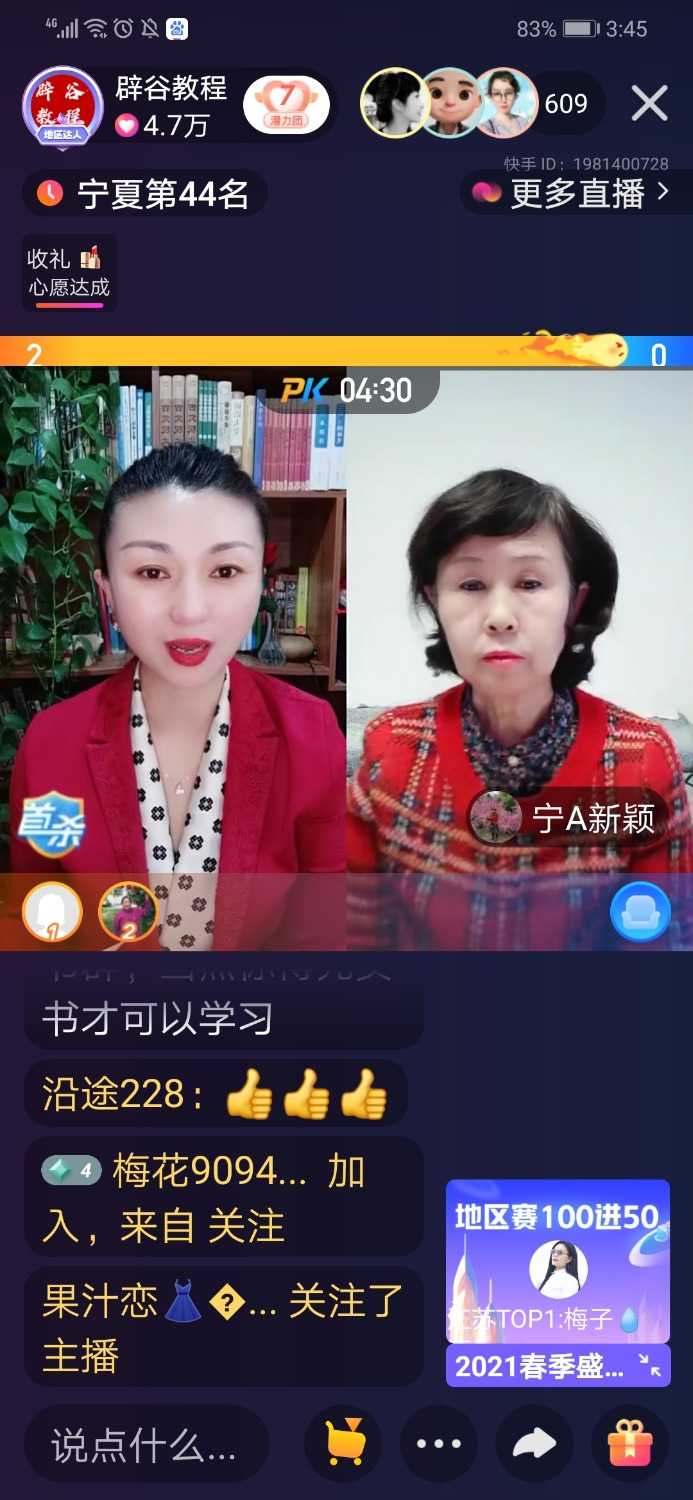Open 辟谷教程 streamer profile avatar
This screenshot has height=1500, width=693.
coord(62,106)
